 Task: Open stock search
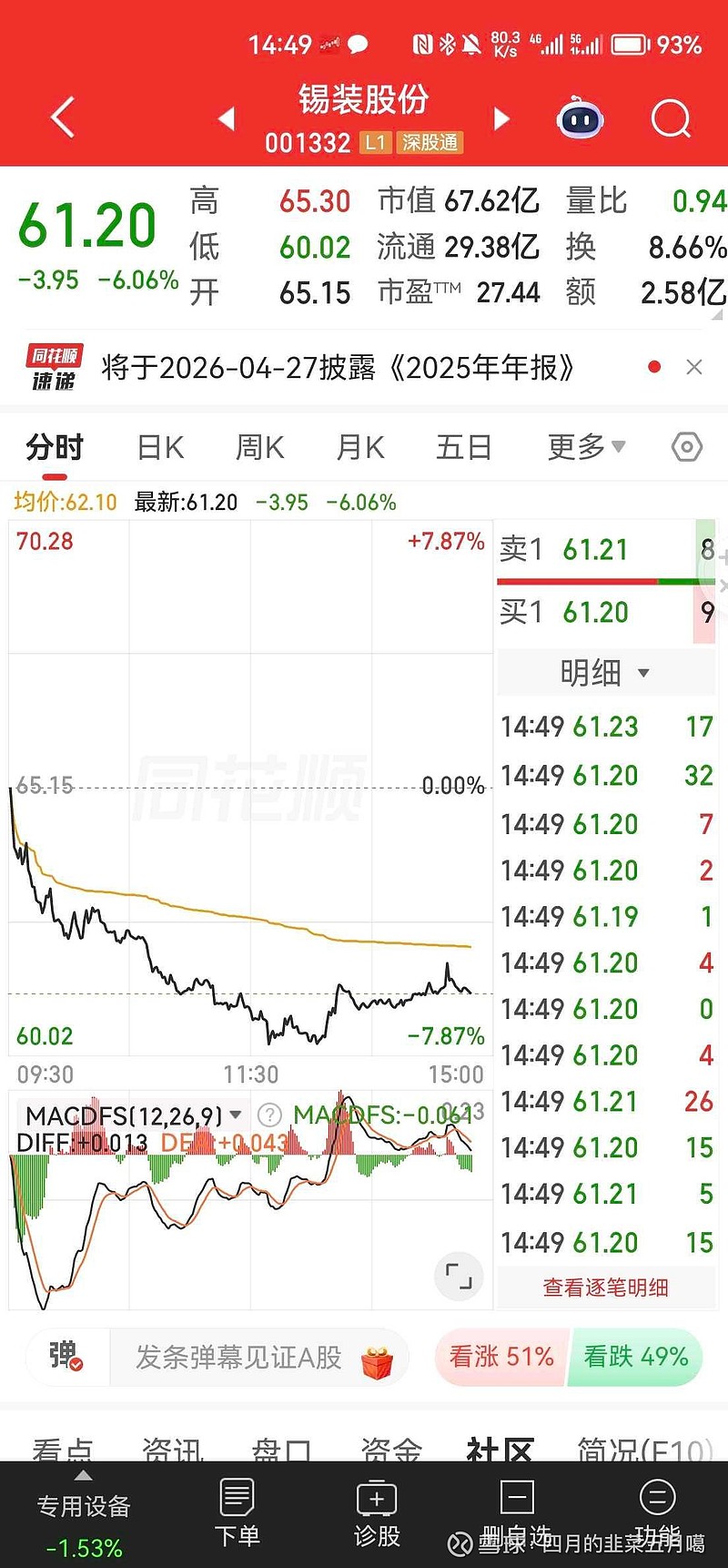point(671,118)
